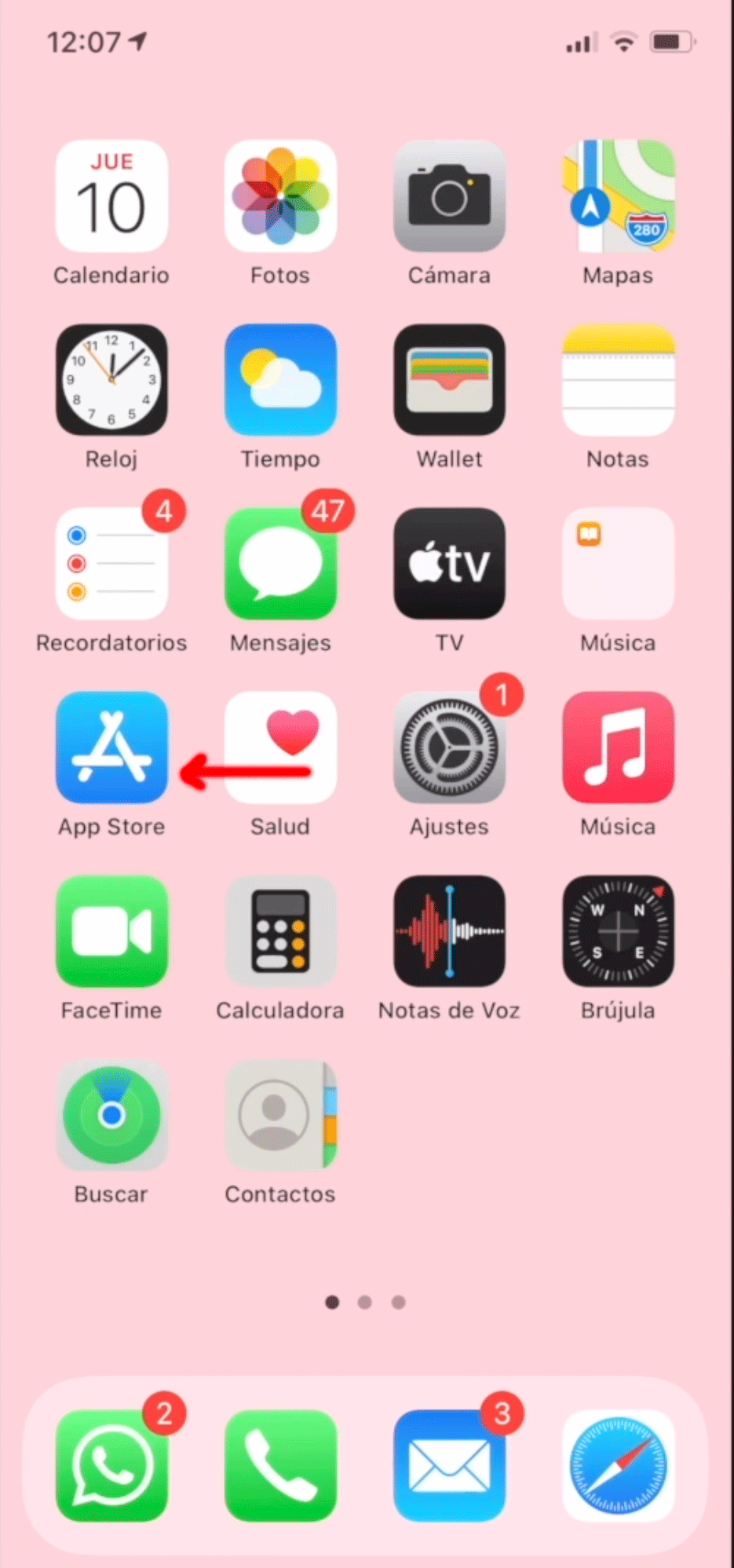Image resolution: width=734 pixels, height=1568 pixels.
Task: Open Recordatorios with 4 pending
Action: click(111, 564)
